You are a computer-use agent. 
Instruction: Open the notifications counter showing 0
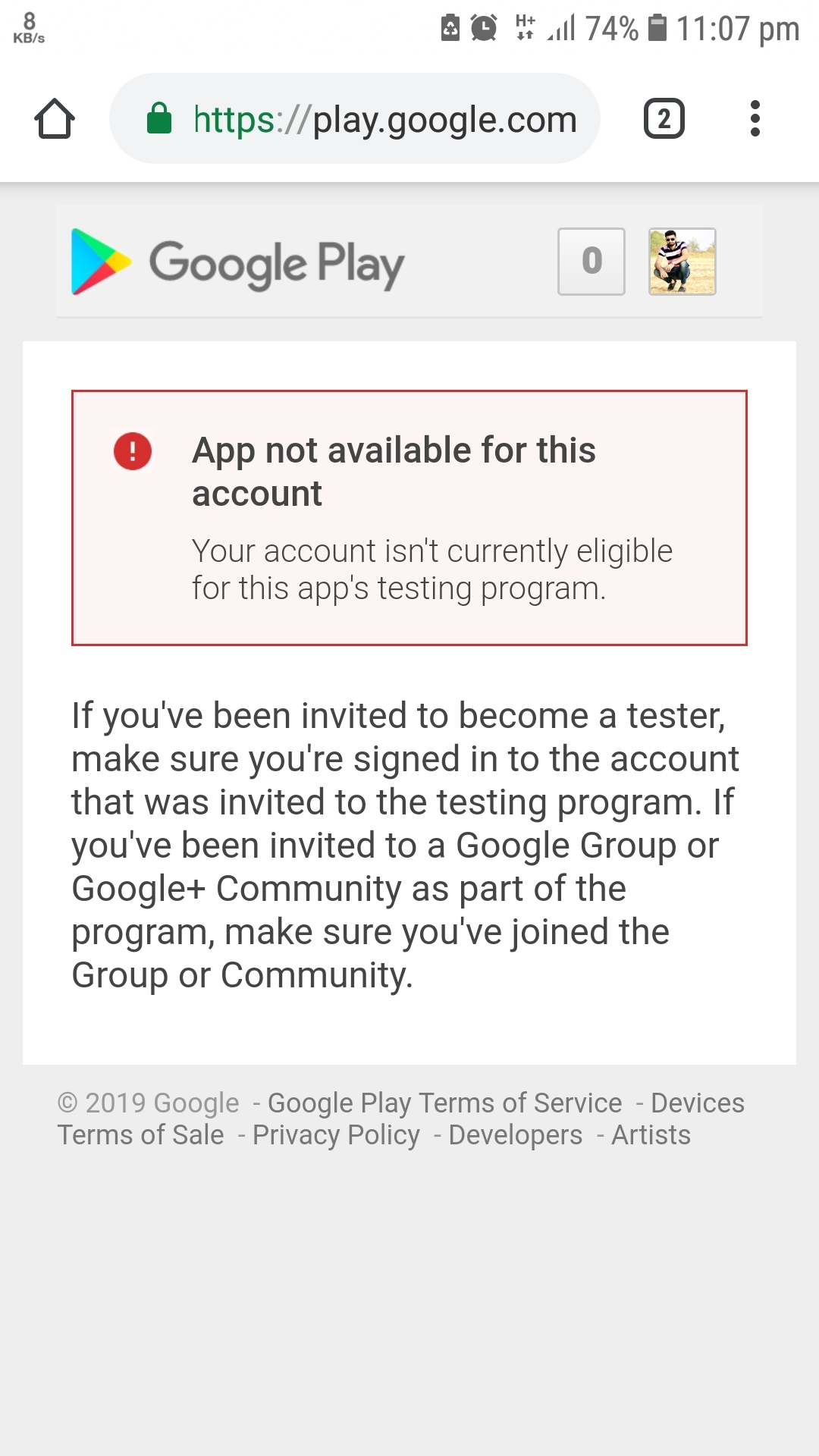coord(591,262)
